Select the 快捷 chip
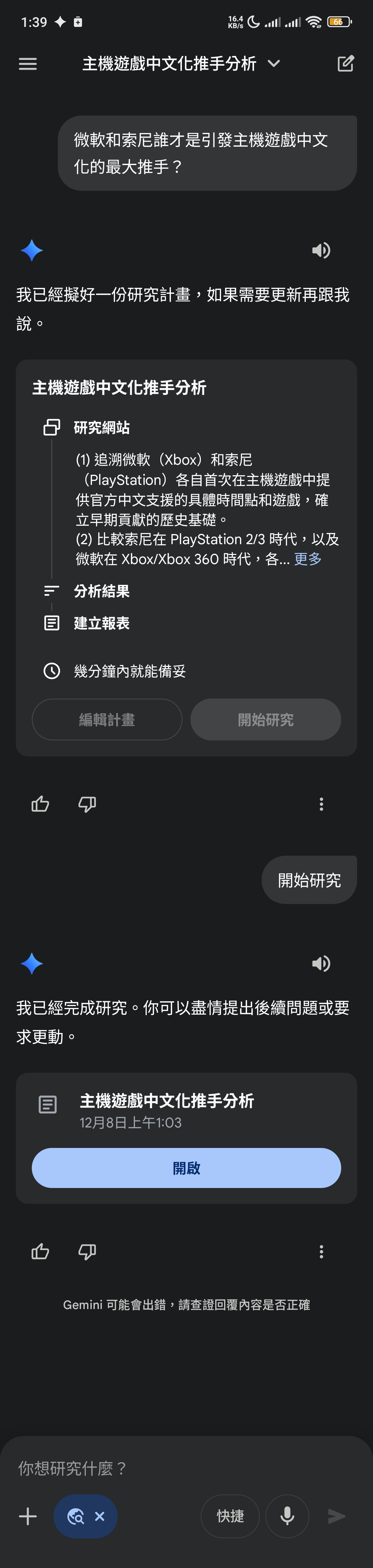This screenshot has height=1568, width=373. point(230,1516)
